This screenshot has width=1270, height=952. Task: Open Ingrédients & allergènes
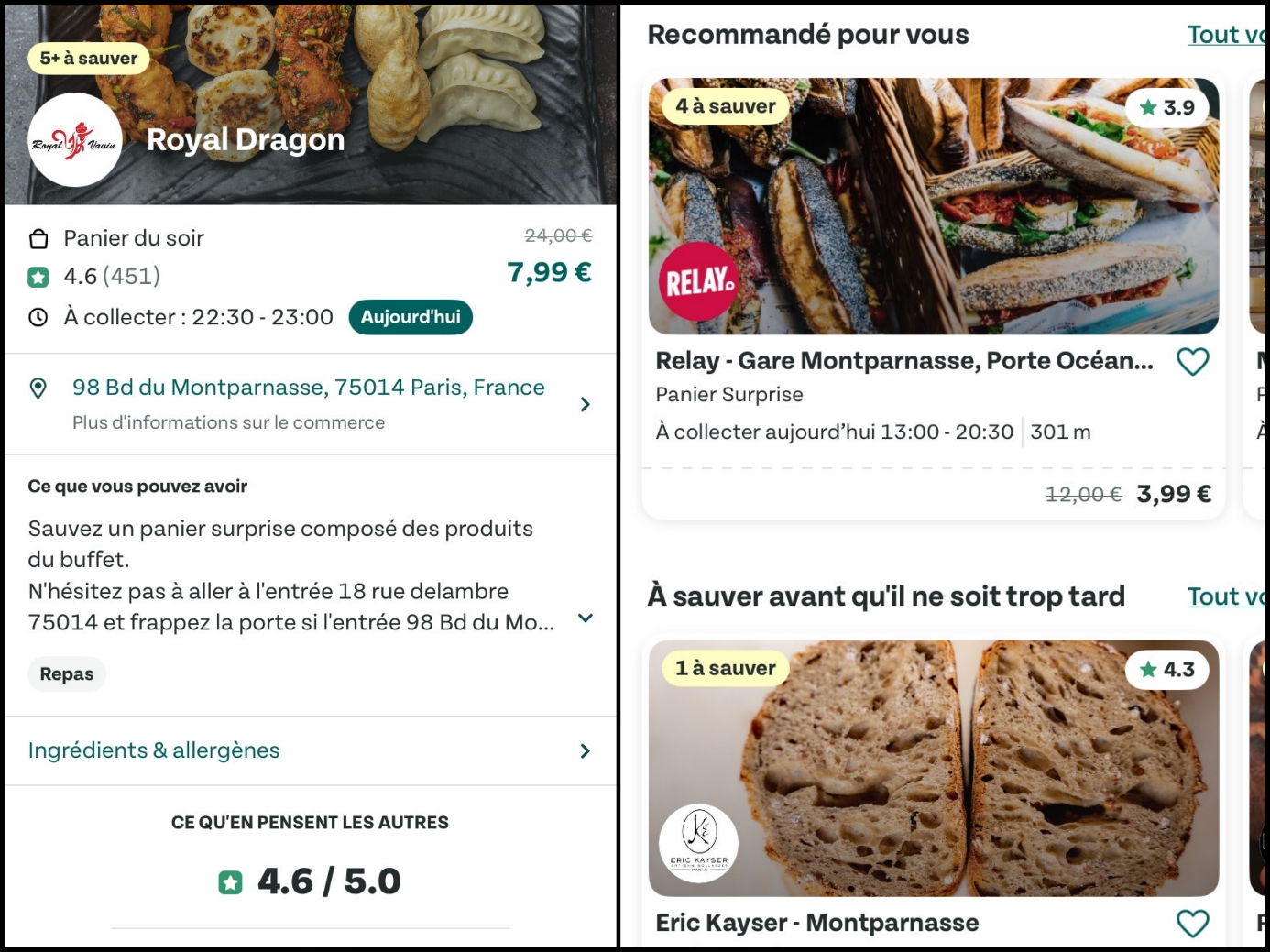tap(309, 750)
